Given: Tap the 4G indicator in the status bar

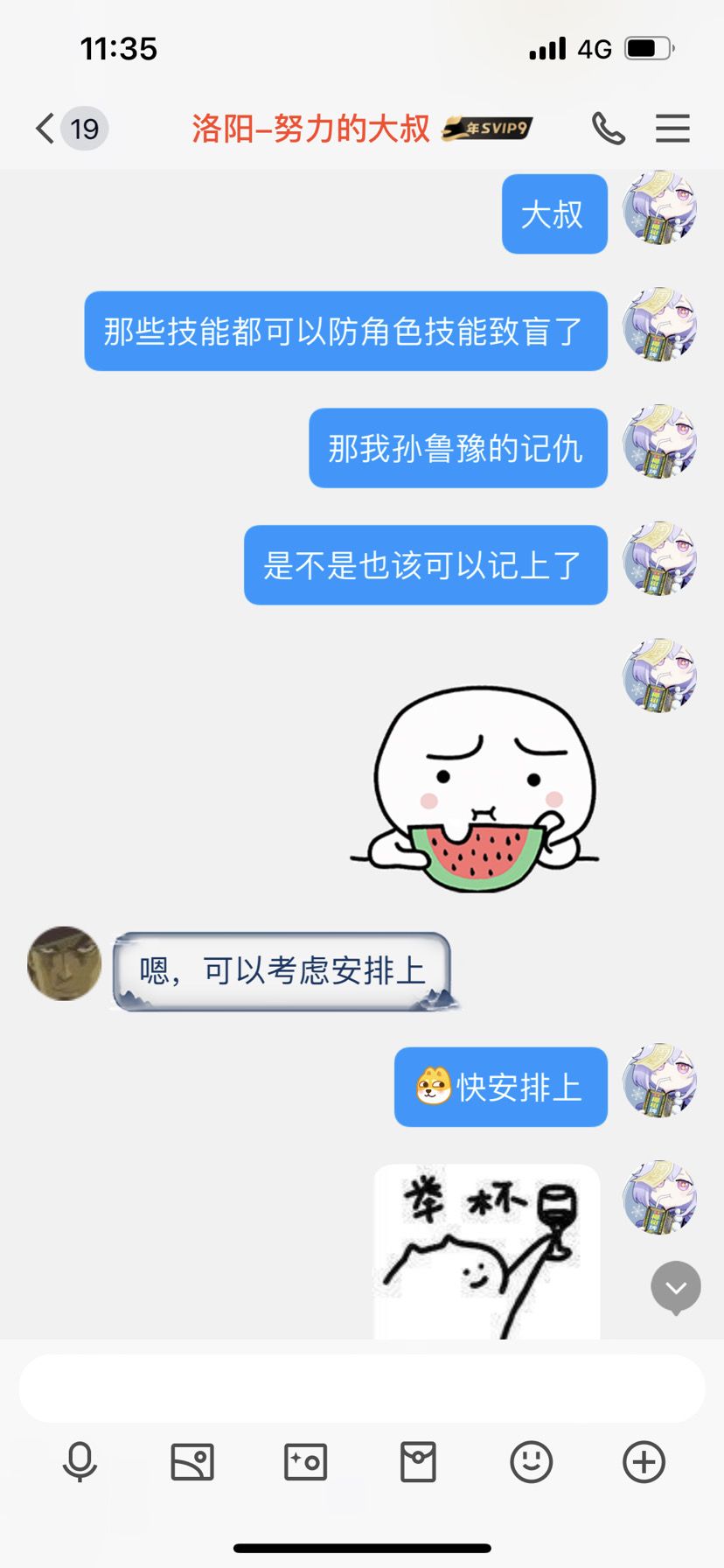Looking at the screenshot, I should pyautogui.click(x=595, y=50).
